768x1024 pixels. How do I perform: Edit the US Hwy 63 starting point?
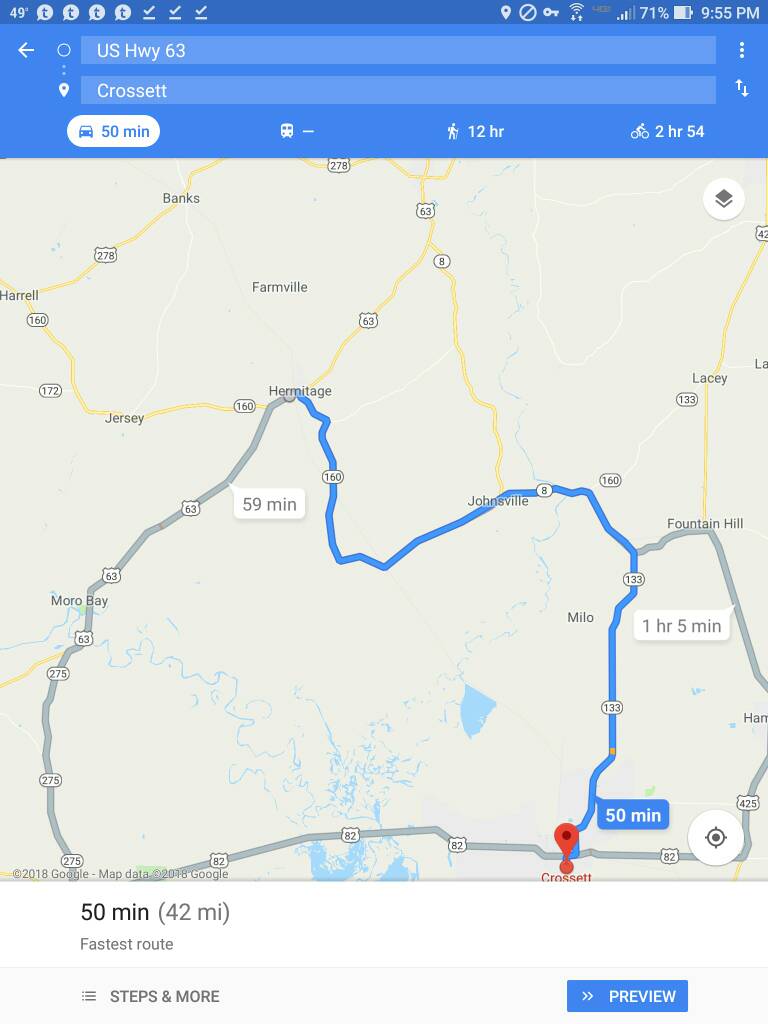(x=398, y=50)
